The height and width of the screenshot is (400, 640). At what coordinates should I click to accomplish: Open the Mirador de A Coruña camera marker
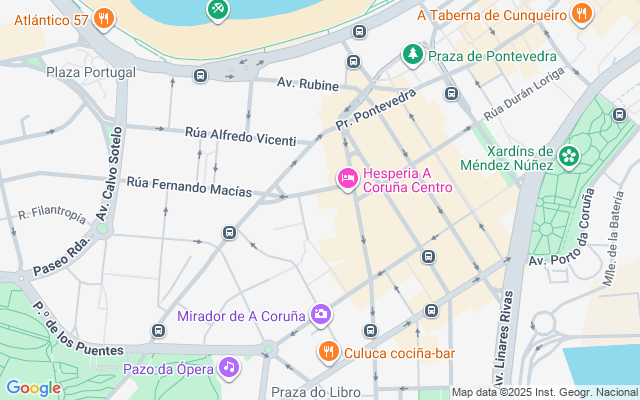[x=321, y=315]
